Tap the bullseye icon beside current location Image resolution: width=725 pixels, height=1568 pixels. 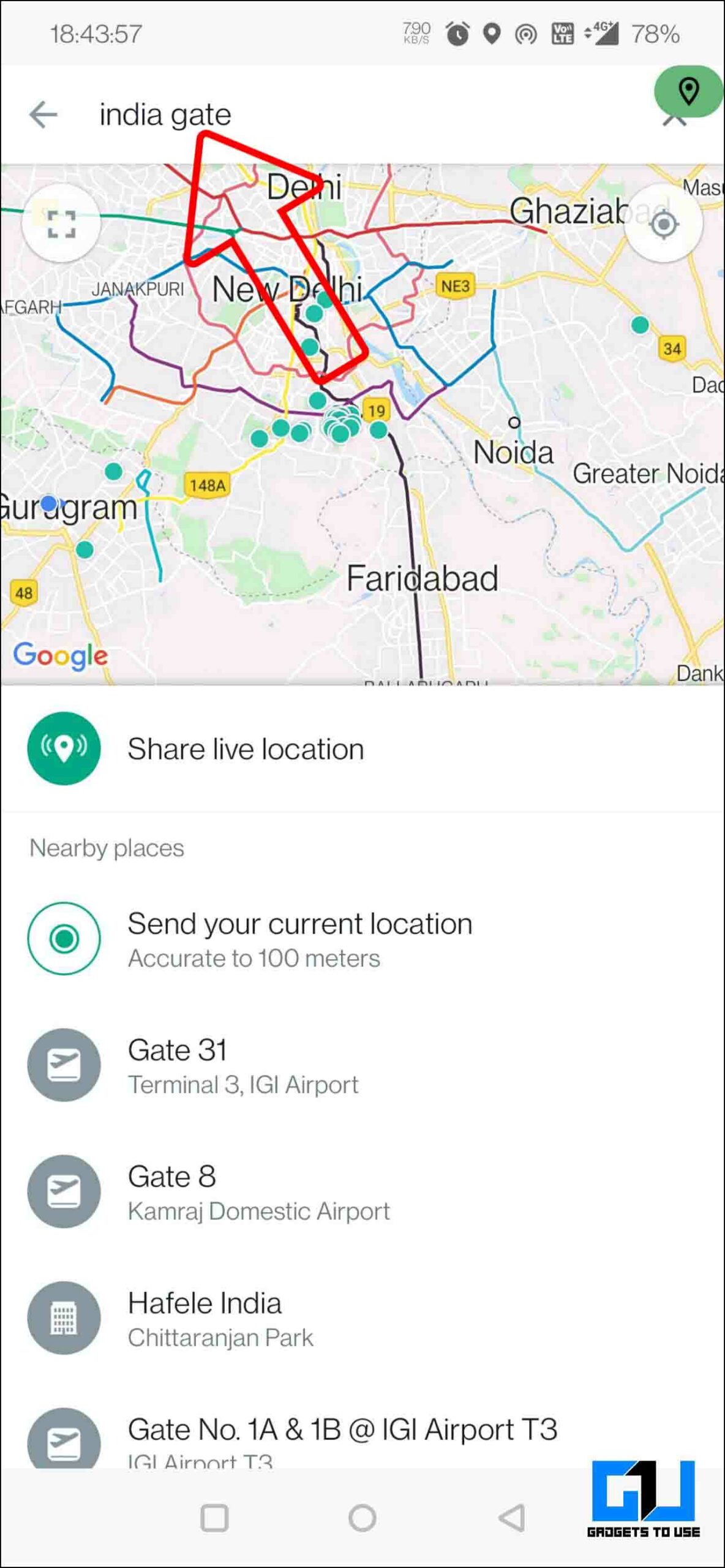pyautogui.click(x=62, y=939)
